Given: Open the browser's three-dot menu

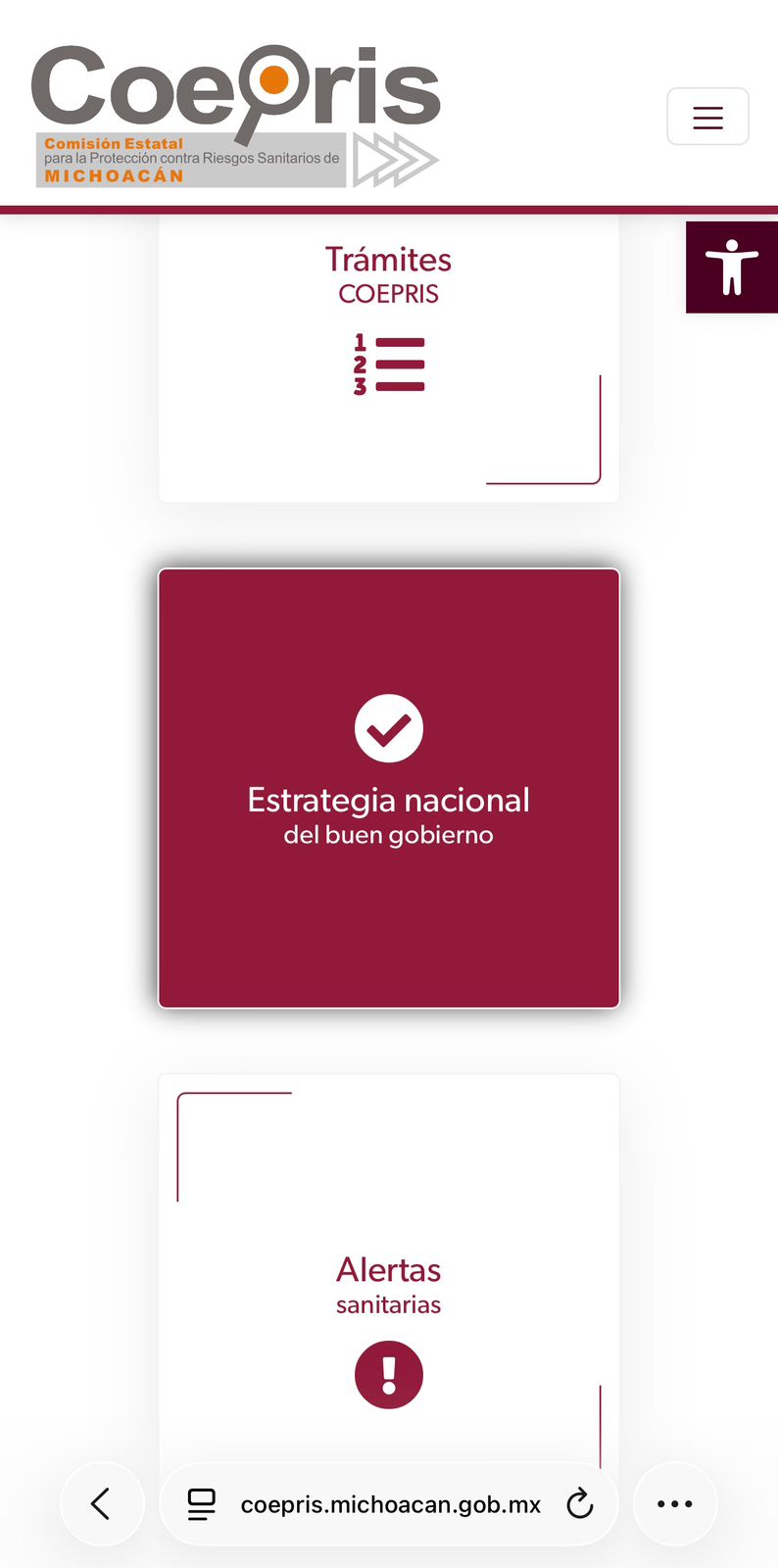Looking at the screenshot, I should click(675, 1503).
